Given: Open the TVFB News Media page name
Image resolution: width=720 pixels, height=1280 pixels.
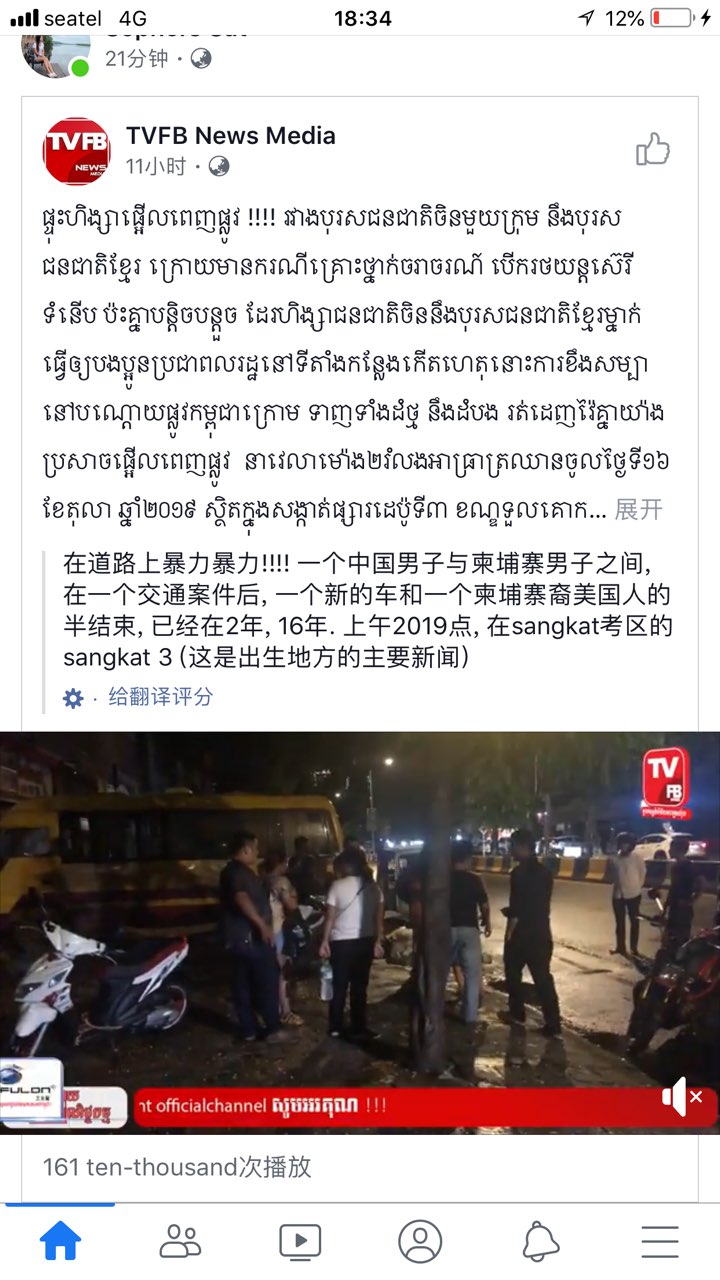Looking at the screenshot, I should coord(231,136).
